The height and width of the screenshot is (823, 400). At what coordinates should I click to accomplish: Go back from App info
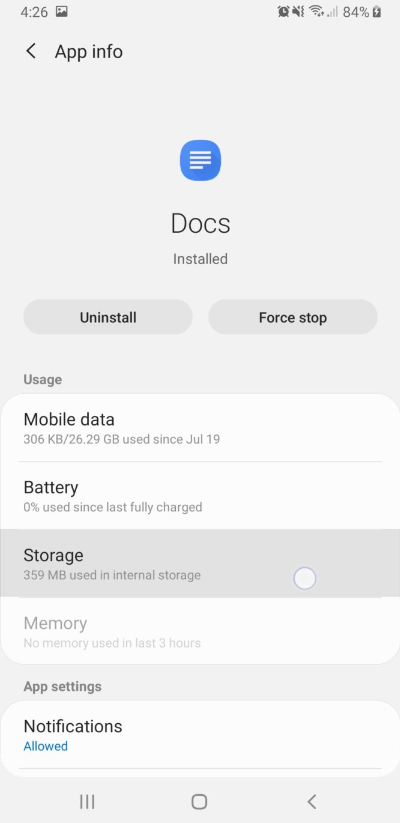click(x=31, y=51)
